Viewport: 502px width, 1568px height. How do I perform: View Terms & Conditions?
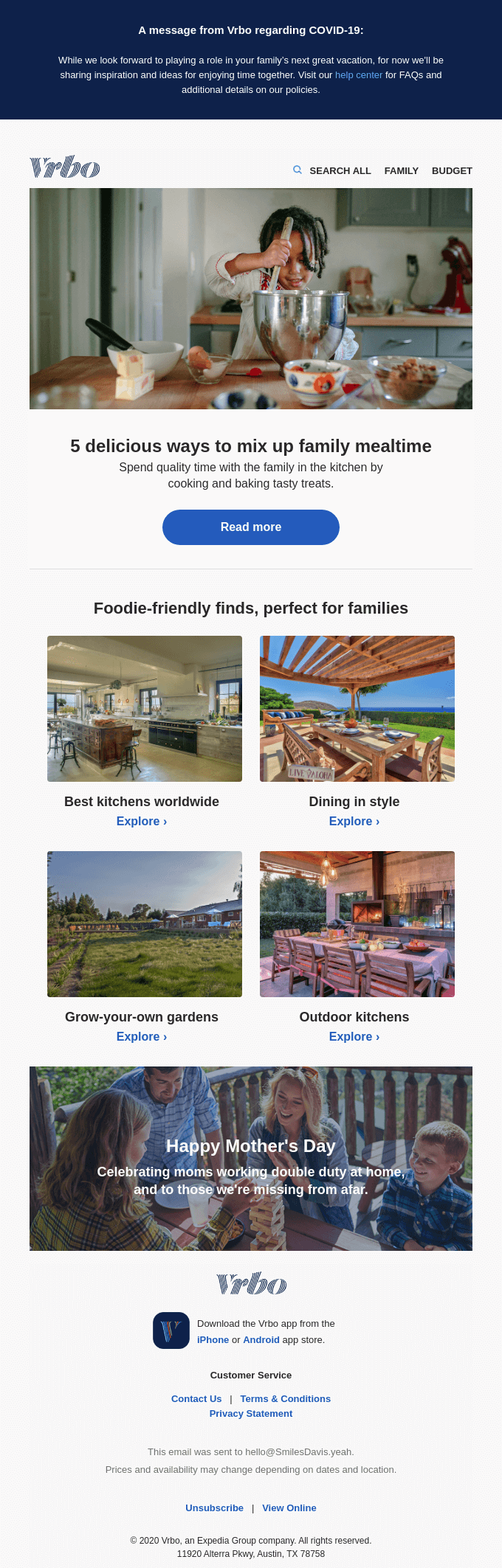tap(285, 1399)
